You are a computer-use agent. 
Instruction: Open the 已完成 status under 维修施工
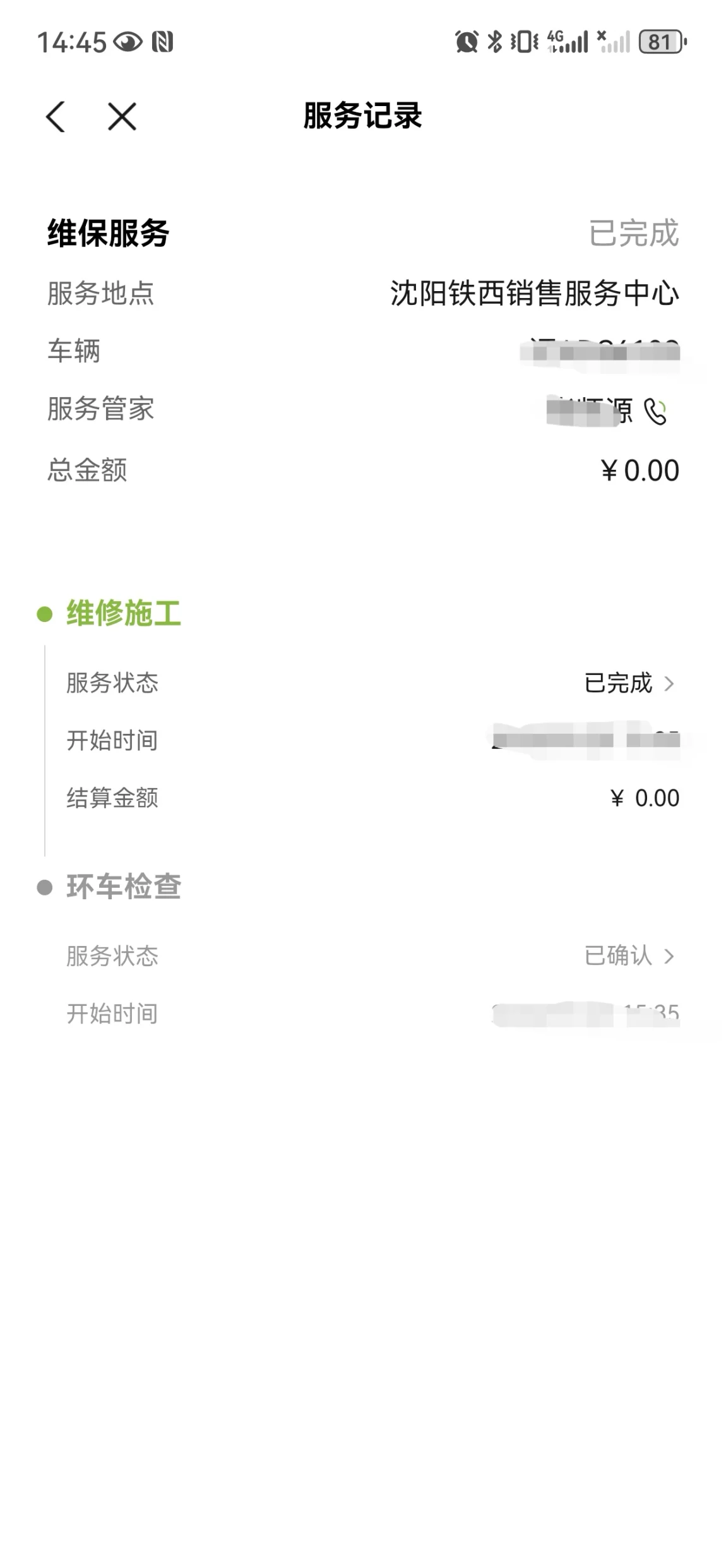(x=629, y=683)
